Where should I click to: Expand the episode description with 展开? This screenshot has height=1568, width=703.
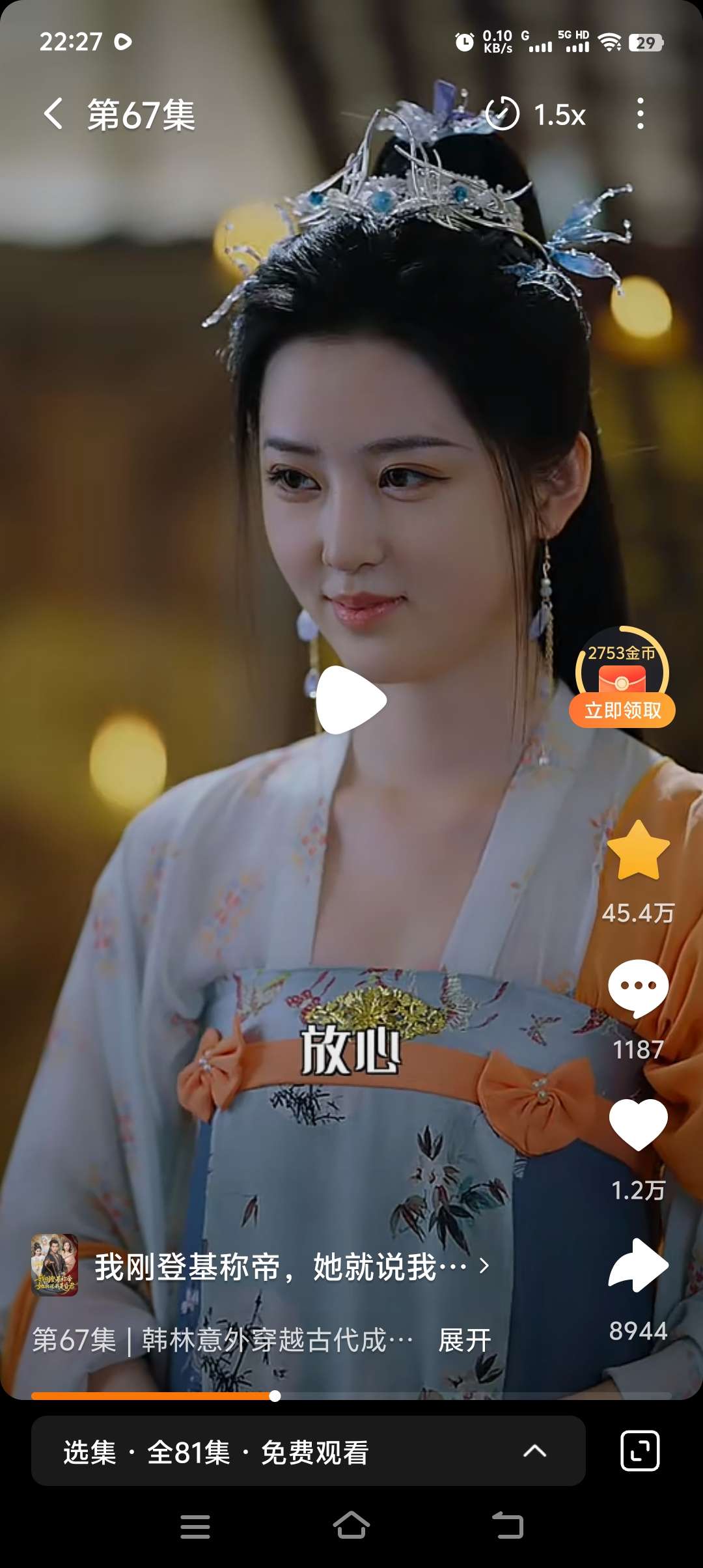tap(464, 1340)
